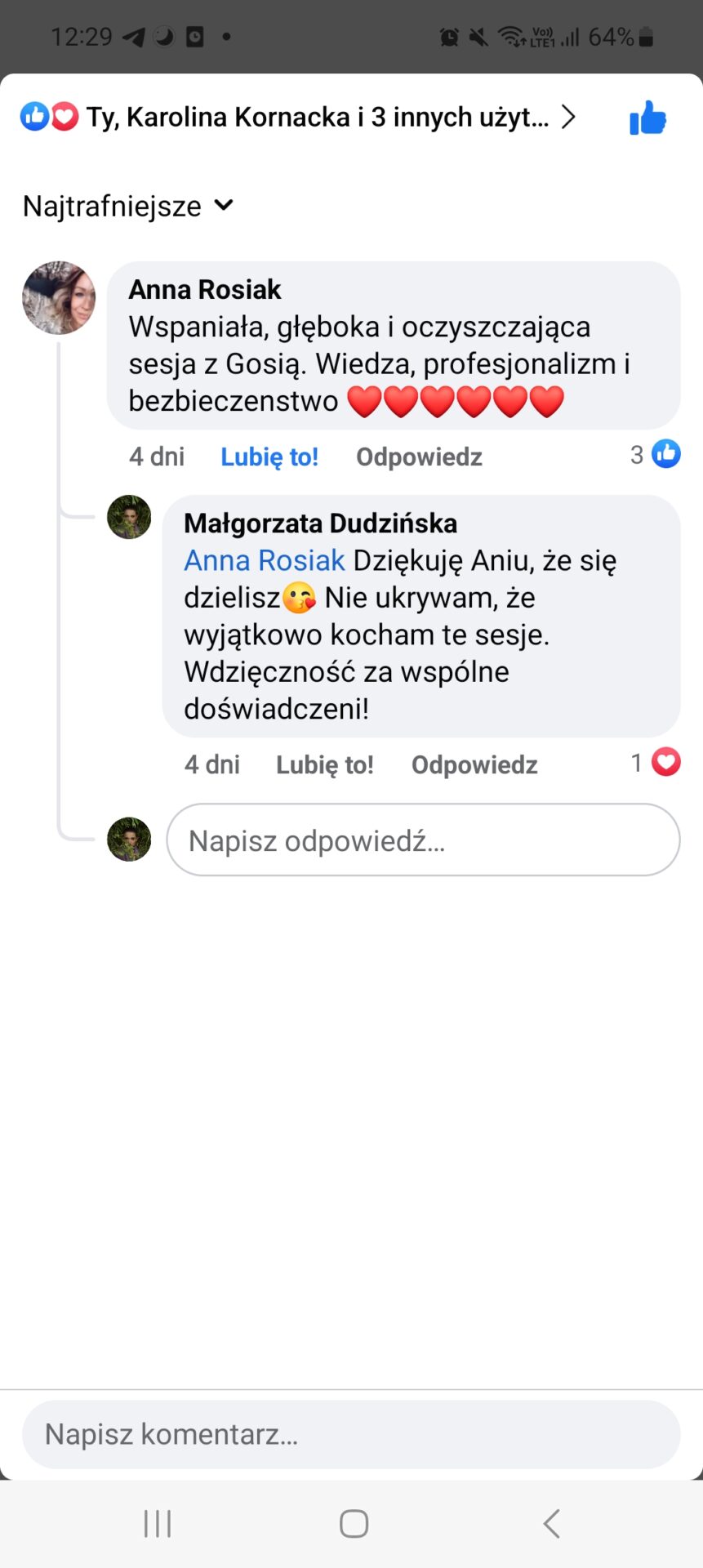Tap Lubię to! under Anna Rosiak's comment
The height and width of the screenshot is (1568, 703).
pyautogui.click(x=269, y=457)
